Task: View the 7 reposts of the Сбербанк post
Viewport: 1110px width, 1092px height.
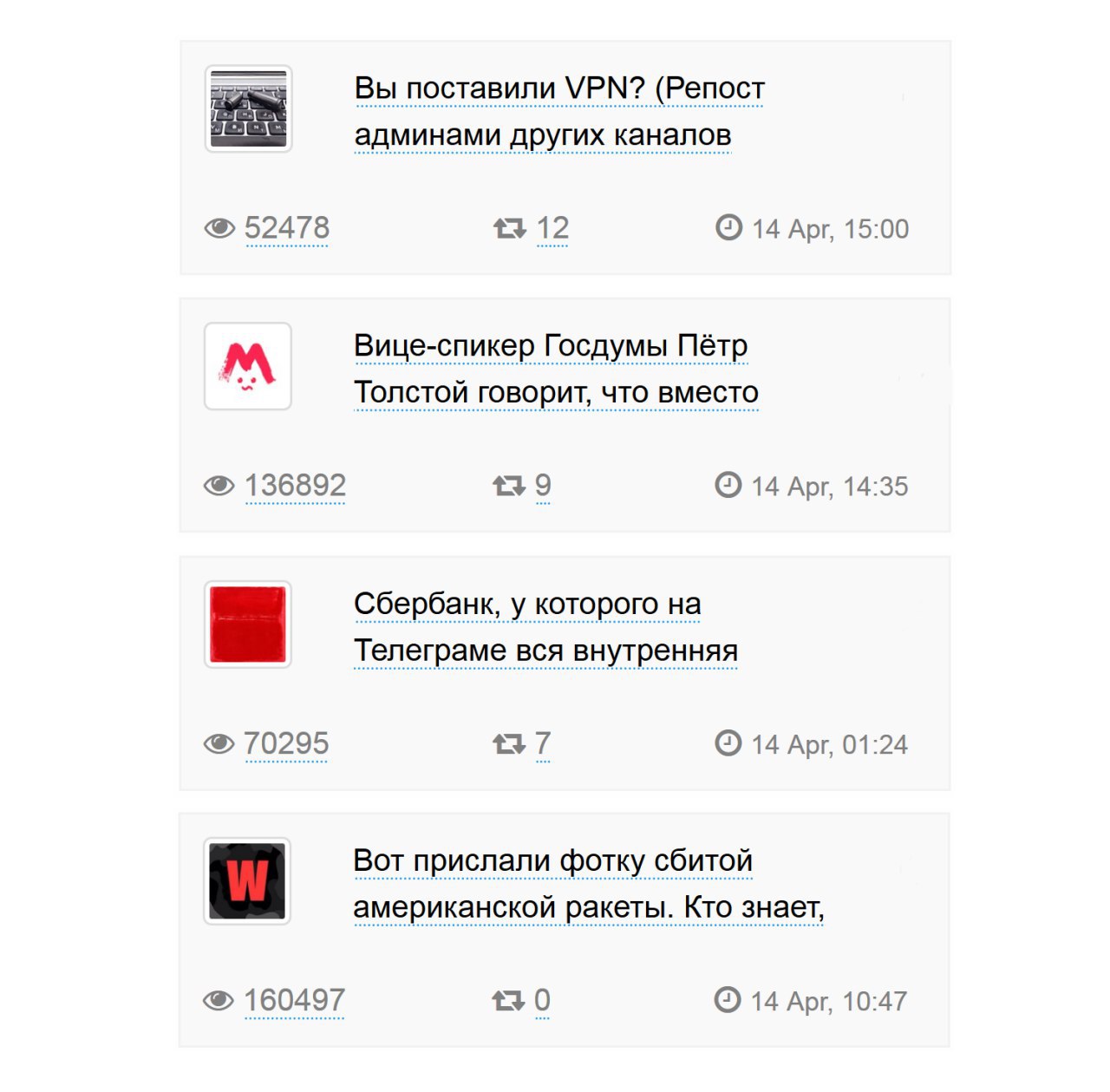Action: pos(543,743)
